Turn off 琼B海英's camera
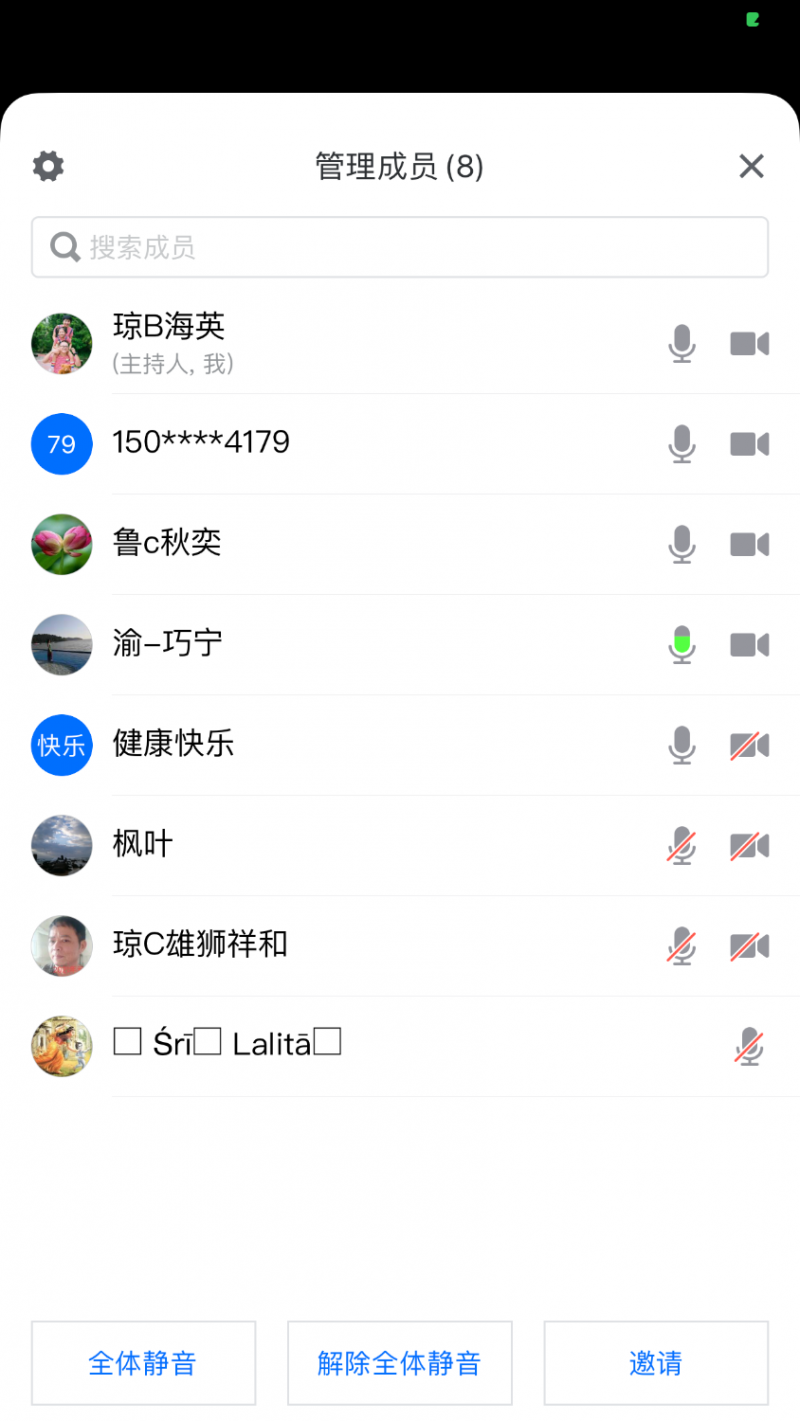Screen dimensions: 800x1421 pyautogui.click(x=749, y=344)
